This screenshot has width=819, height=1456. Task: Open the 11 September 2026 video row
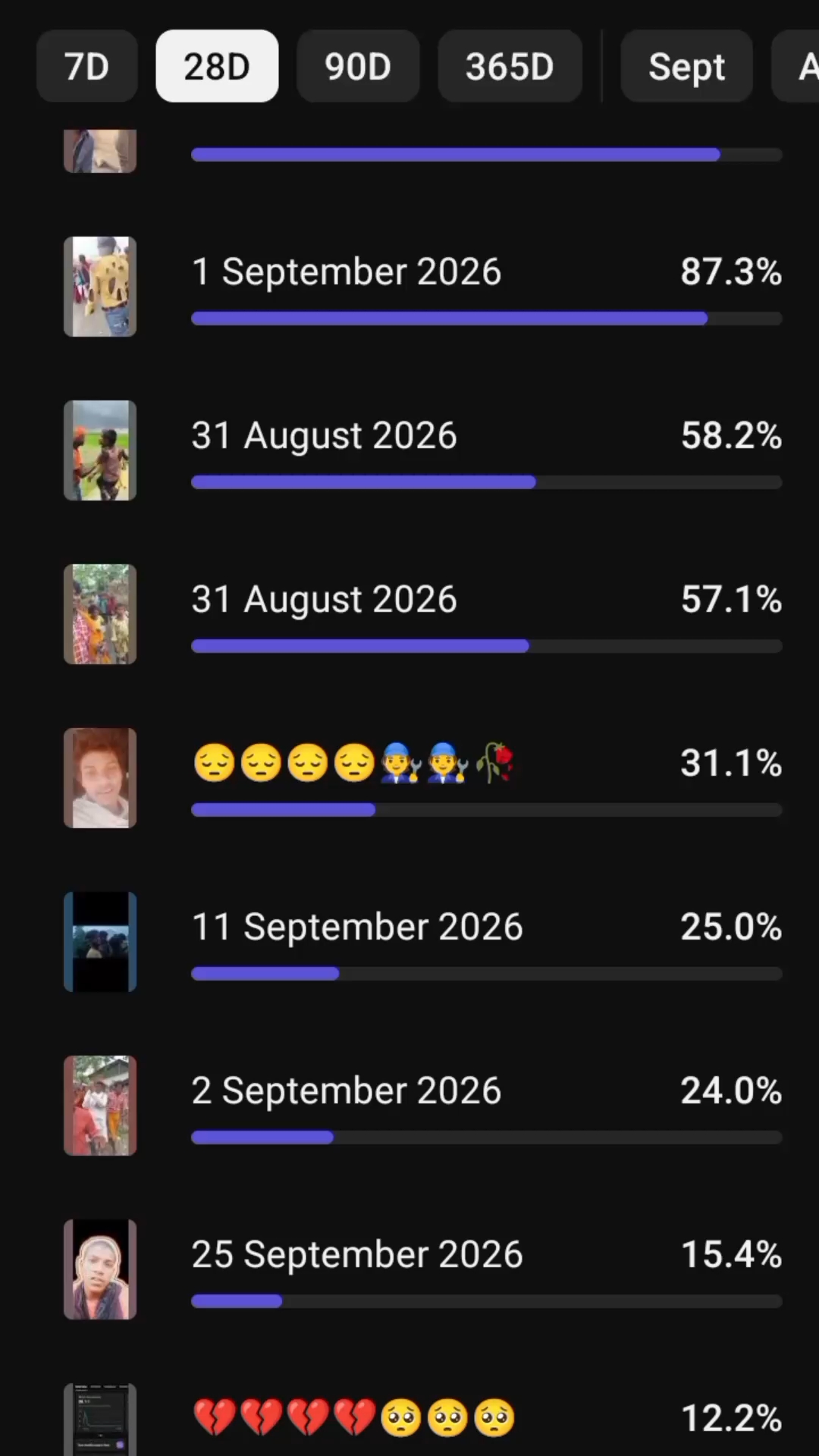tap(422, 942)
